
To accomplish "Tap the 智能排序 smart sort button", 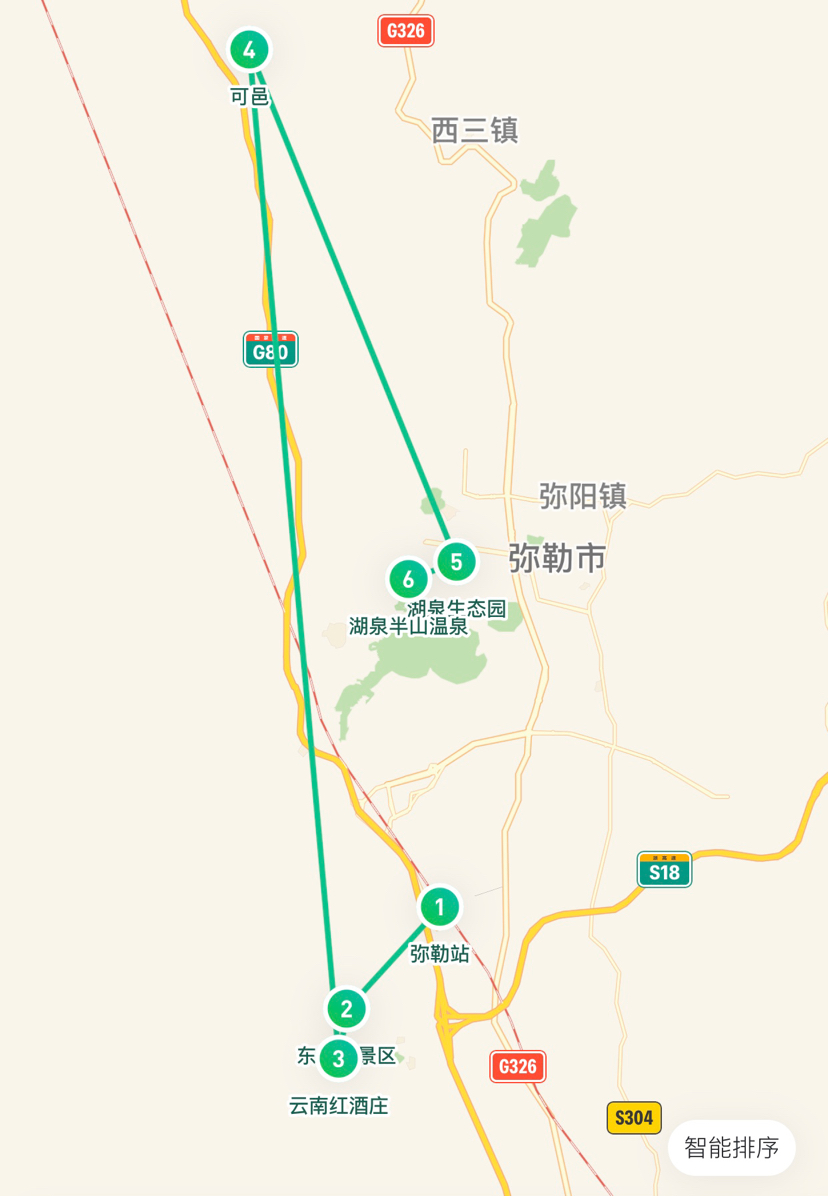I will (731, 1147).
